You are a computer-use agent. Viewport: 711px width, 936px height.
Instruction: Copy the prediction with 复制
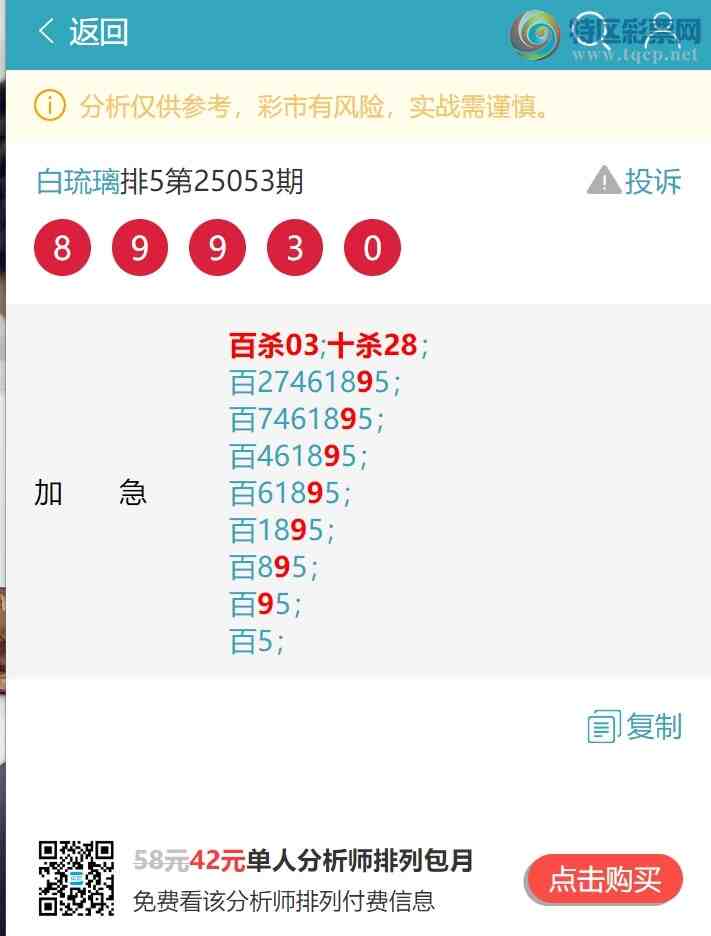(x=635, y=727)
